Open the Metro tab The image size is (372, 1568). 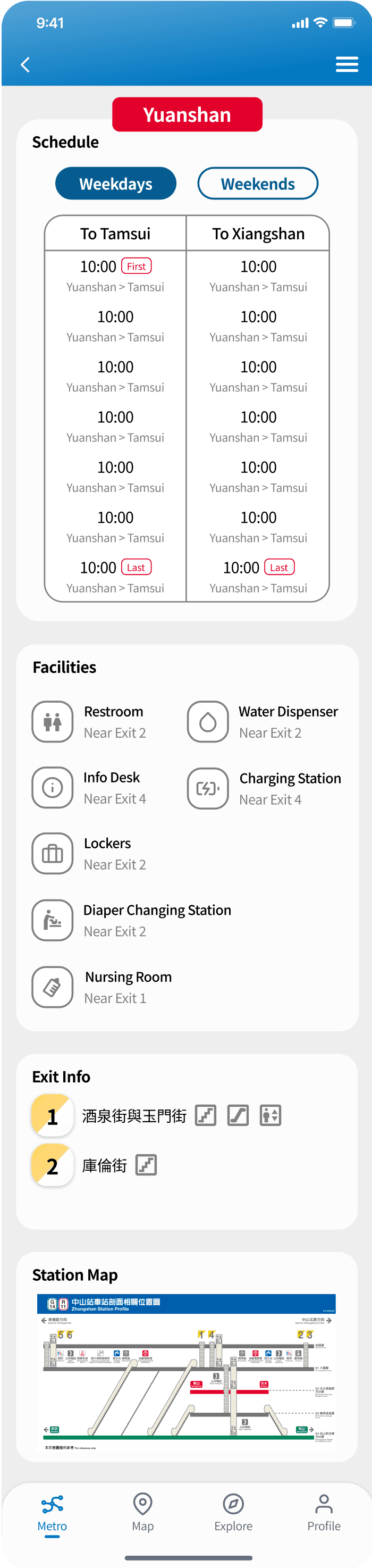tap(52, 1513)
